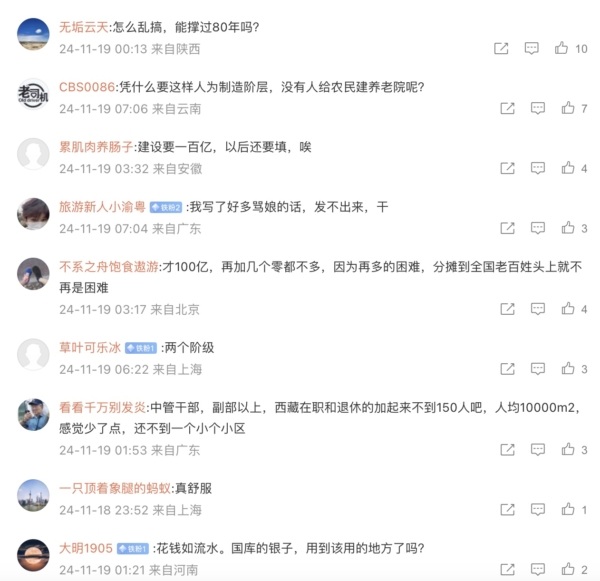Image resolution: width=600 pixels, height=581 pixels.
Task: Share the comment from 累肌肉养肠子
Action: point(507,168)
